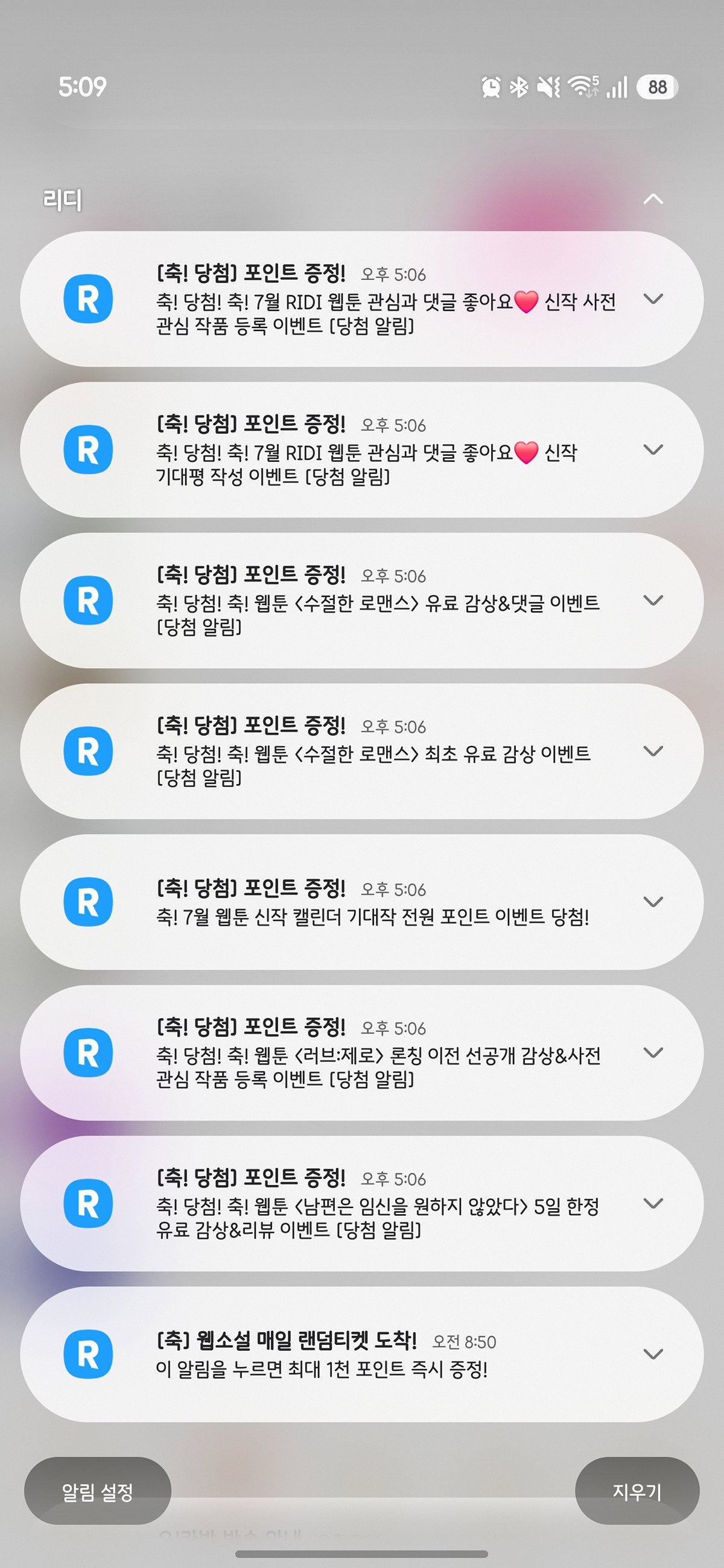Open 알림 설정 notification settings

97,1491
